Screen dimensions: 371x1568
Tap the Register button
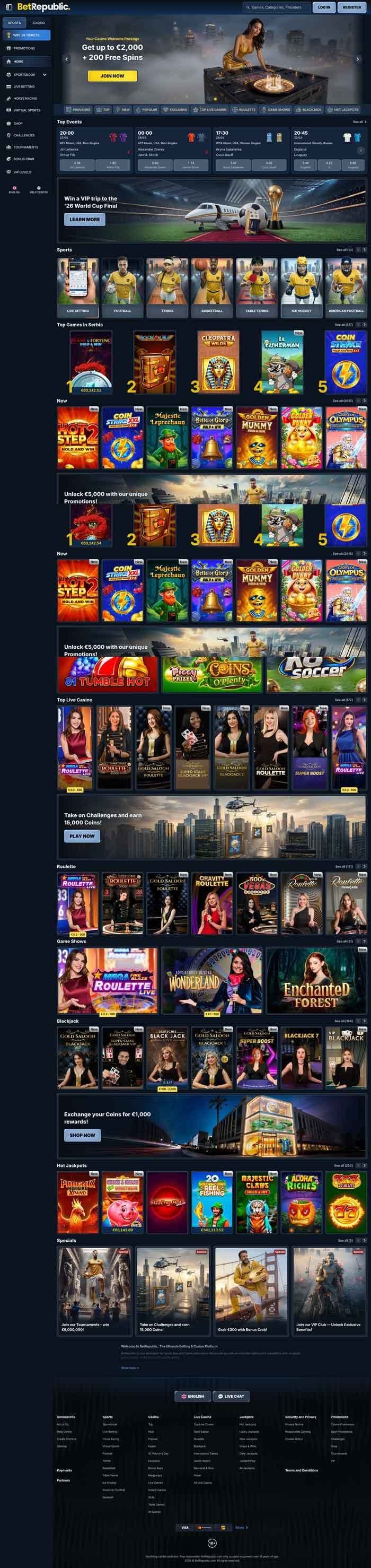coord(351,7)
